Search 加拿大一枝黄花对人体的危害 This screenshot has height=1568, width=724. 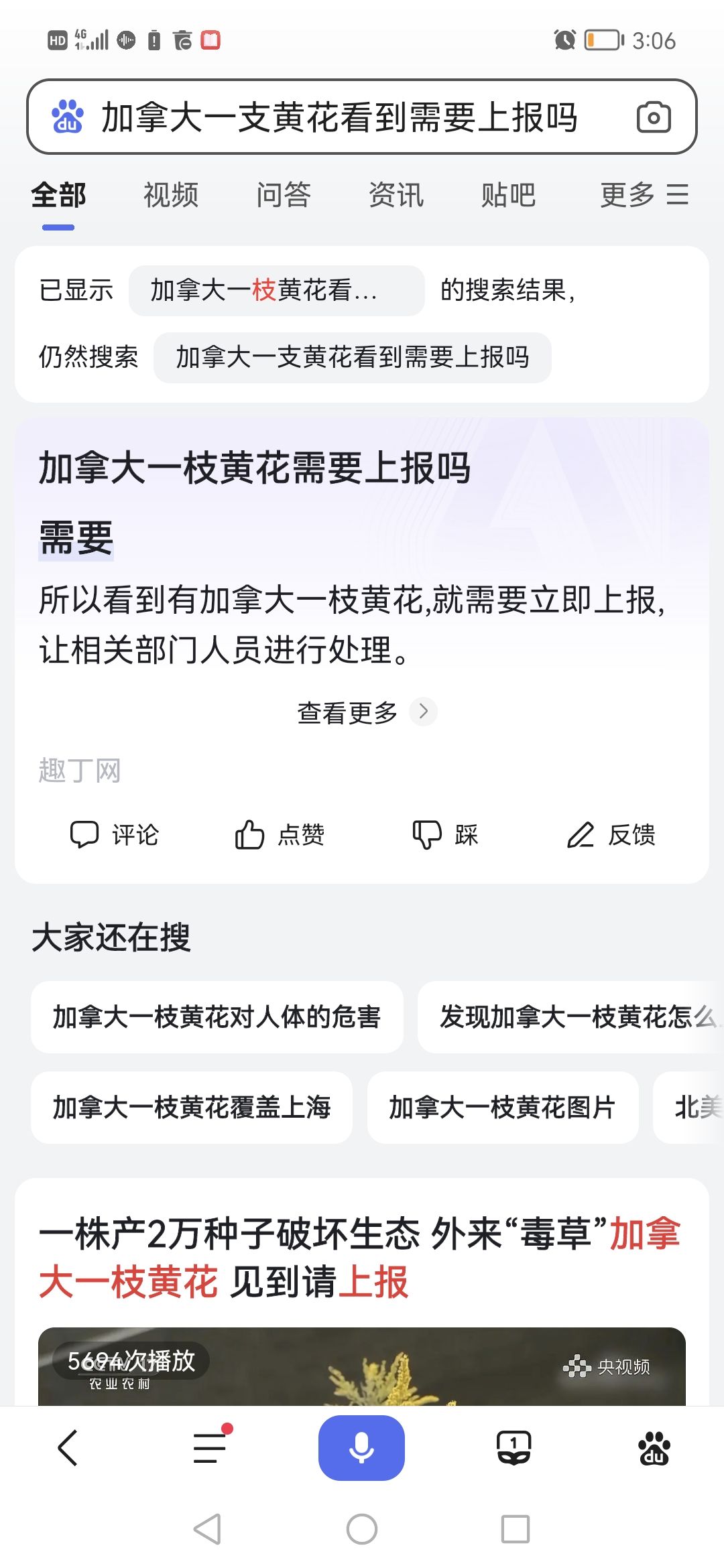click(217, 1017)
